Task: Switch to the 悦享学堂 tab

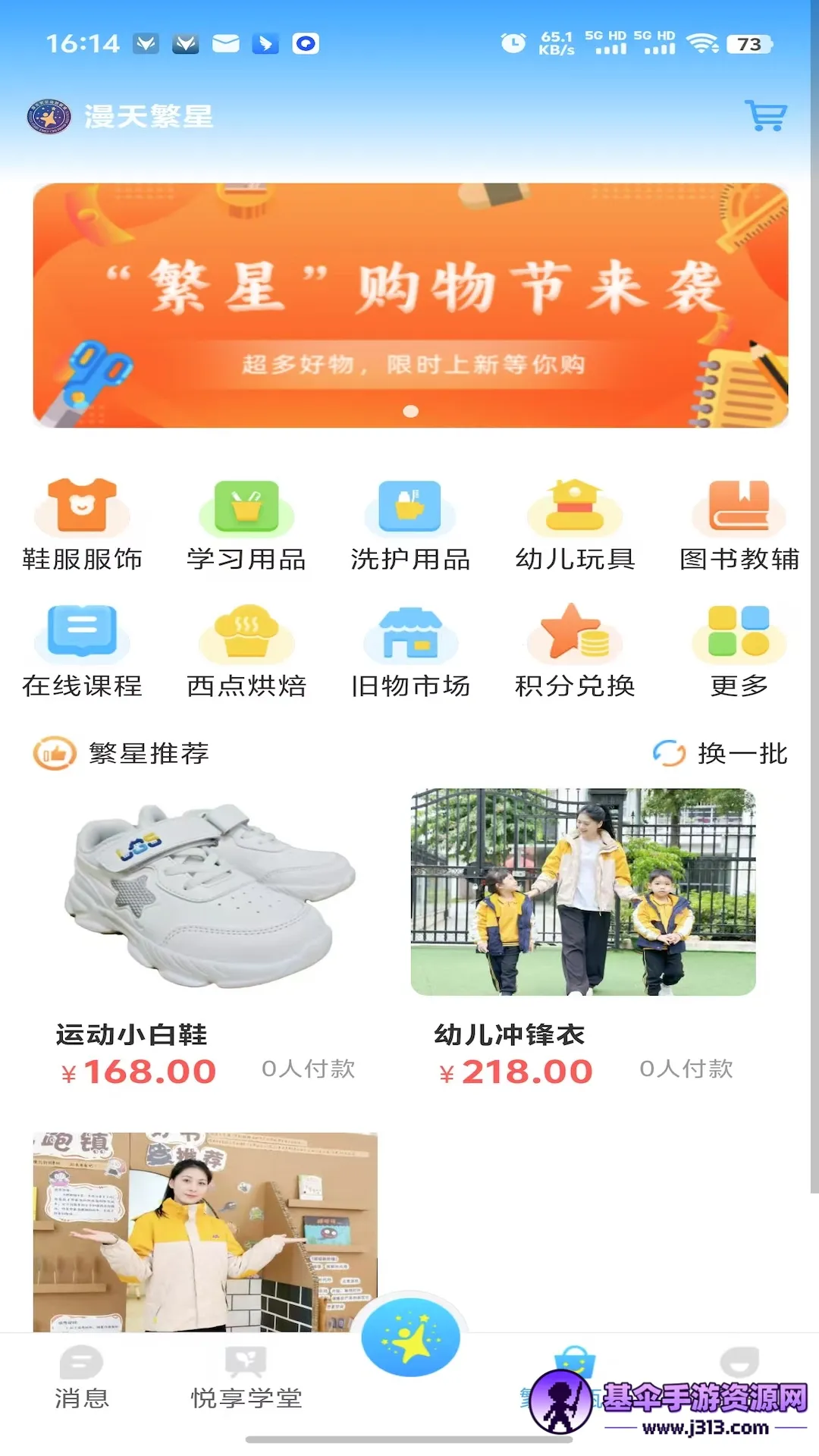Action: (246, 1377)
